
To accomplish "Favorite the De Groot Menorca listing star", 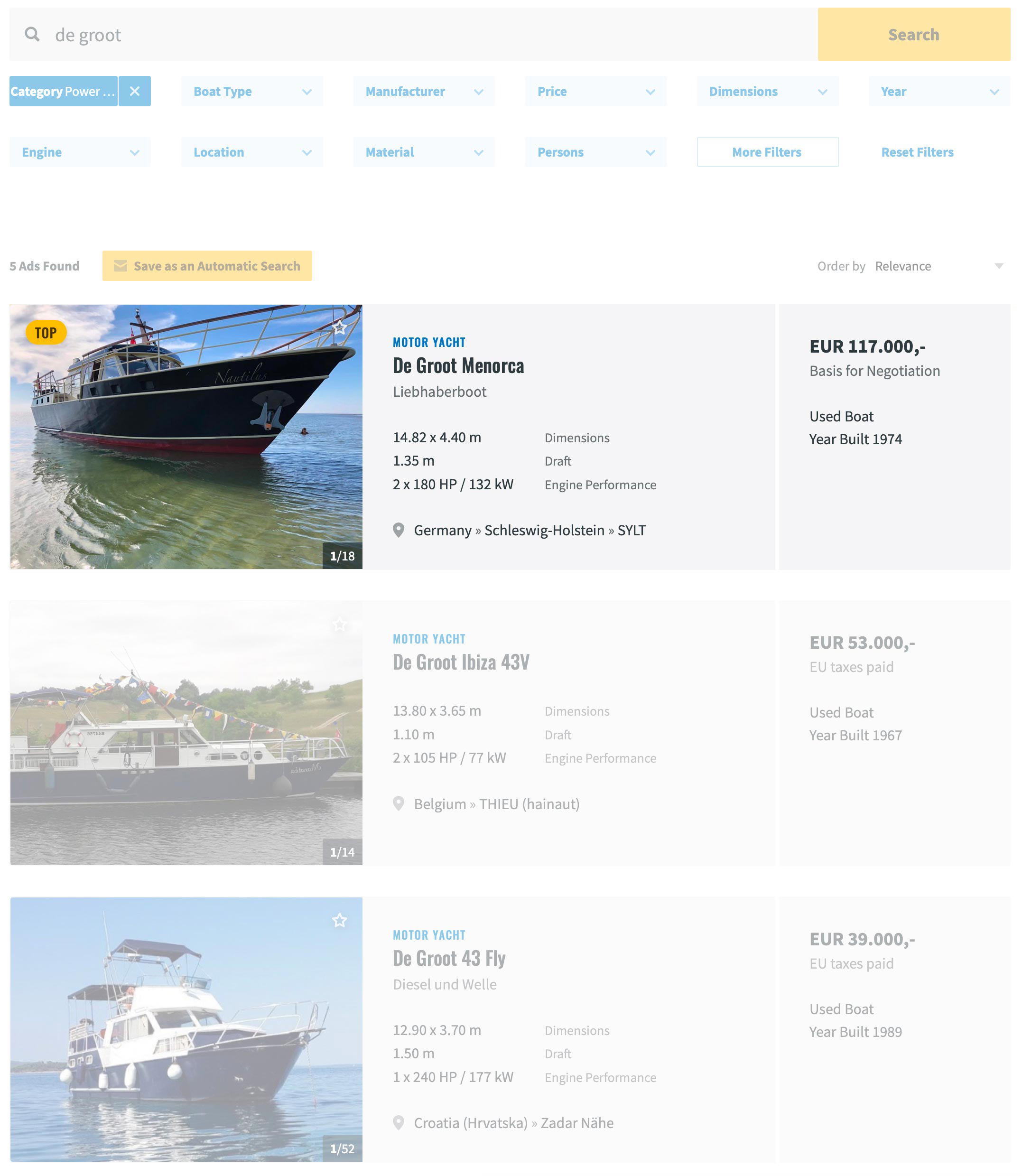I will point(339,328).
